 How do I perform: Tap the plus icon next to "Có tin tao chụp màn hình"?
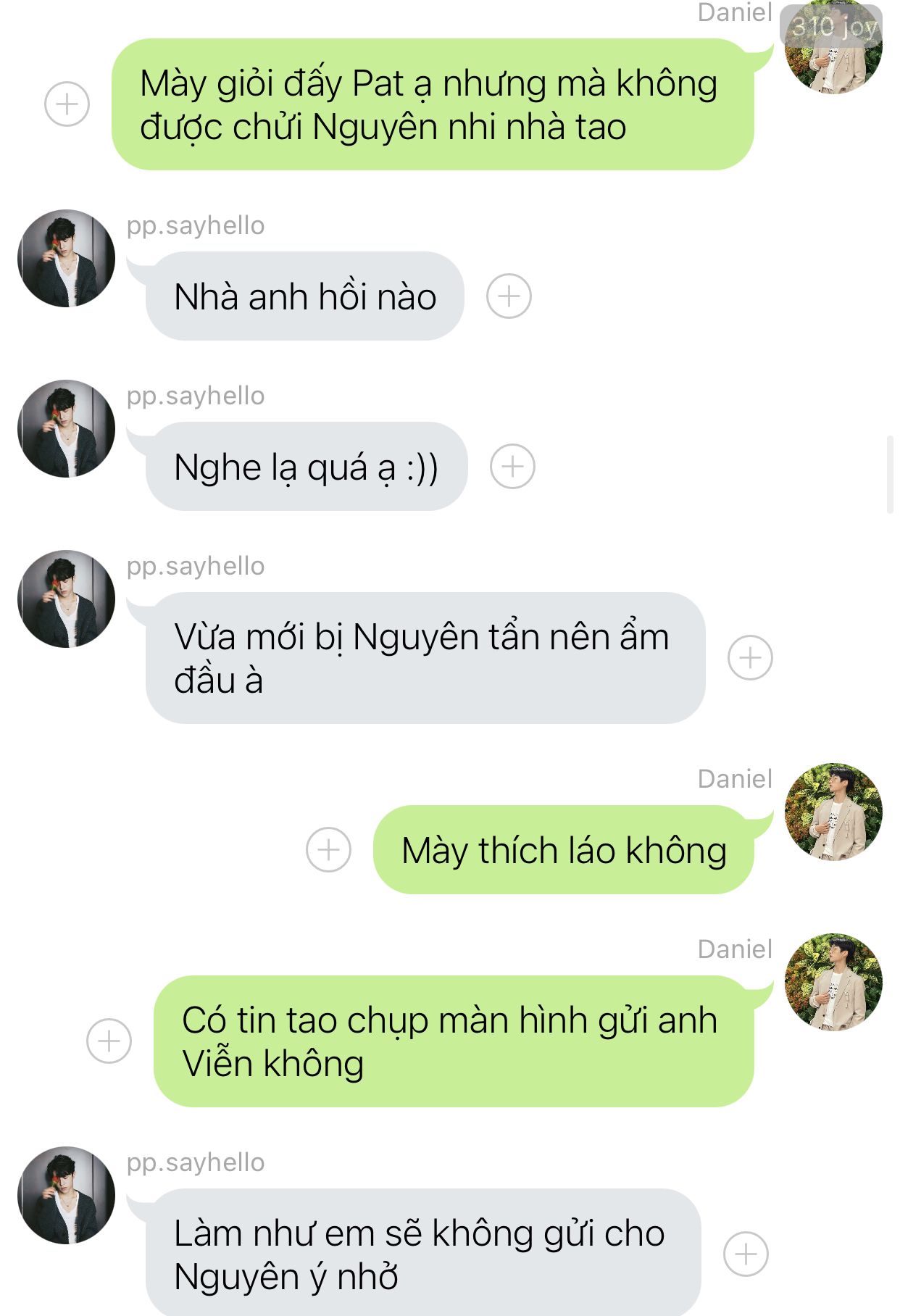pyautogui.click(x=109, y=1041)
